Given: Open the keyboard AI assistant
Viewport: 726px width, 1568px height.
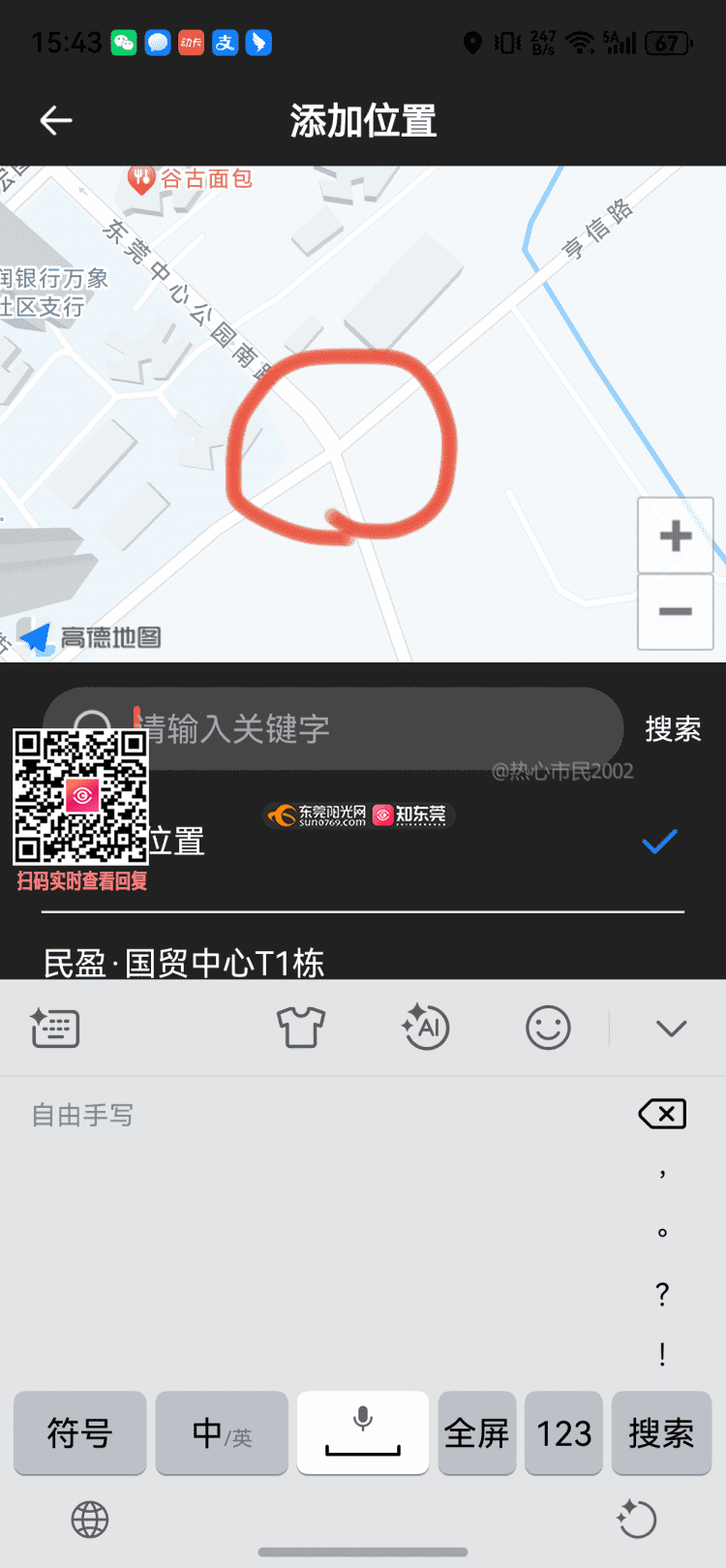Looking at the screenshot, I should click(426, 1028).
